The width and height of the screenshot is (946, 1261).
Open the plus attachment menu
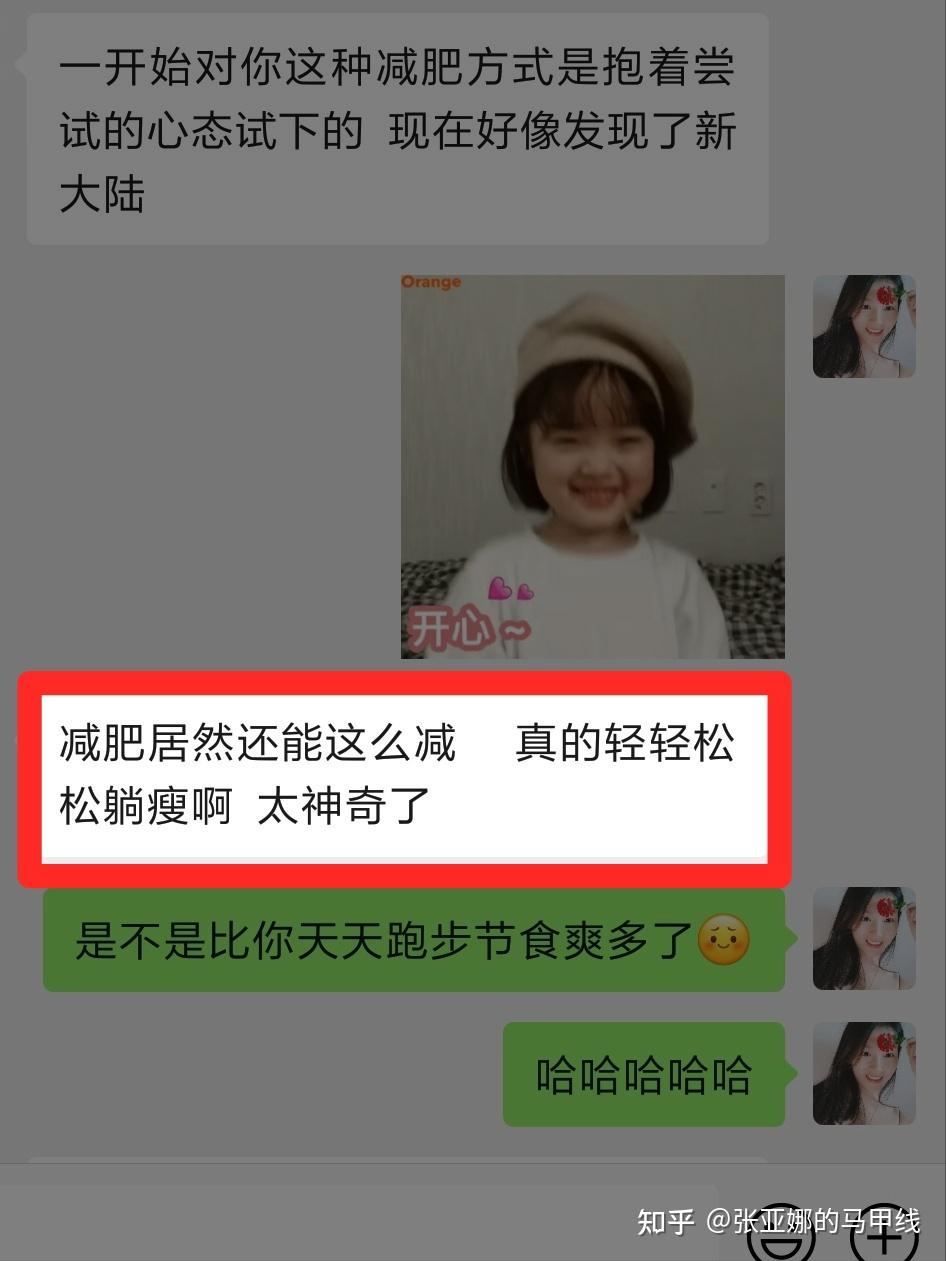[883, 1236]
